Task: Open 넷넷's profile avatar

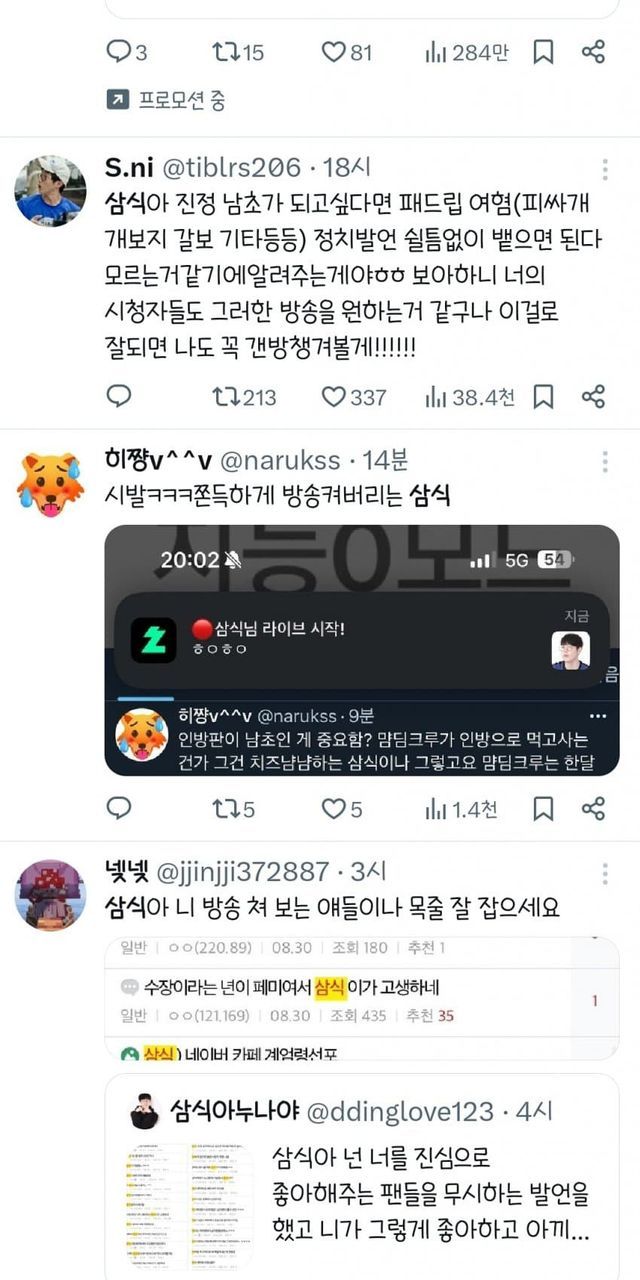Action: coord(50,895)
